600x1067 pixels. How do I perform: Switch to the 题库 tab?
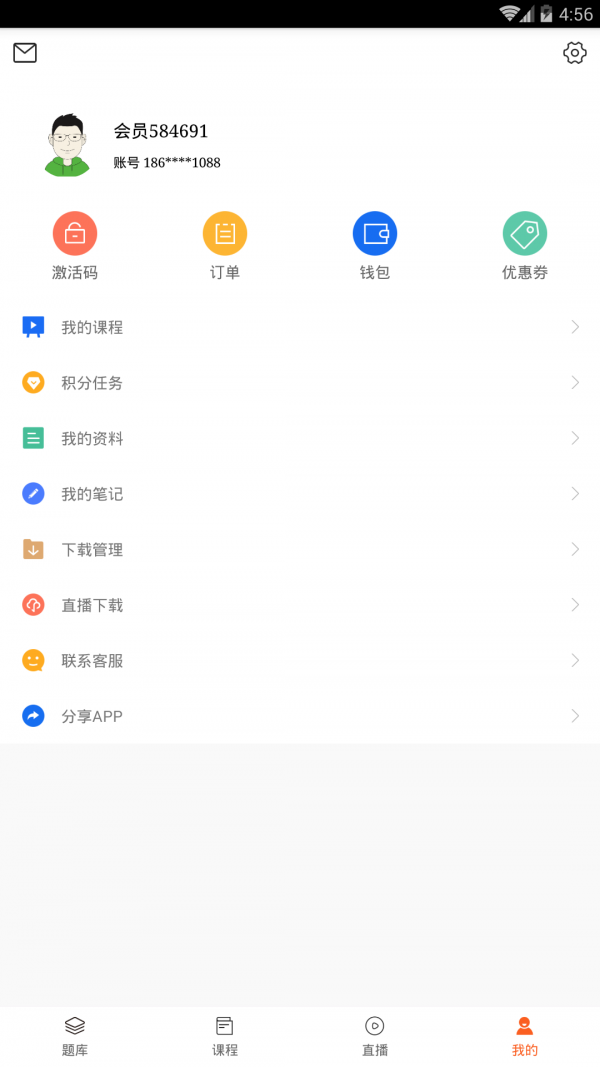(75, 1036)
